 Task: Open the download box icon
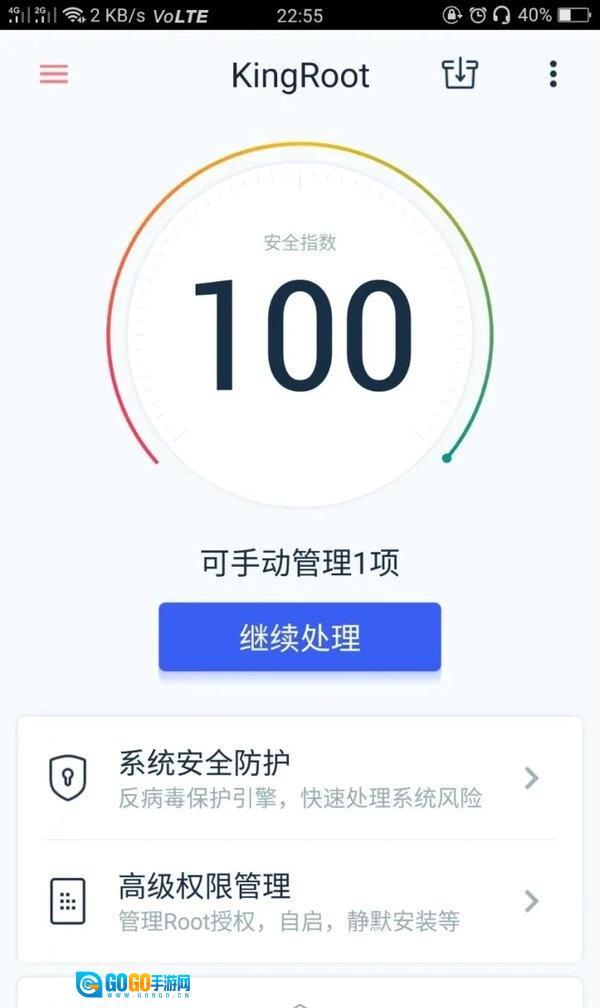tap(461, 74)
